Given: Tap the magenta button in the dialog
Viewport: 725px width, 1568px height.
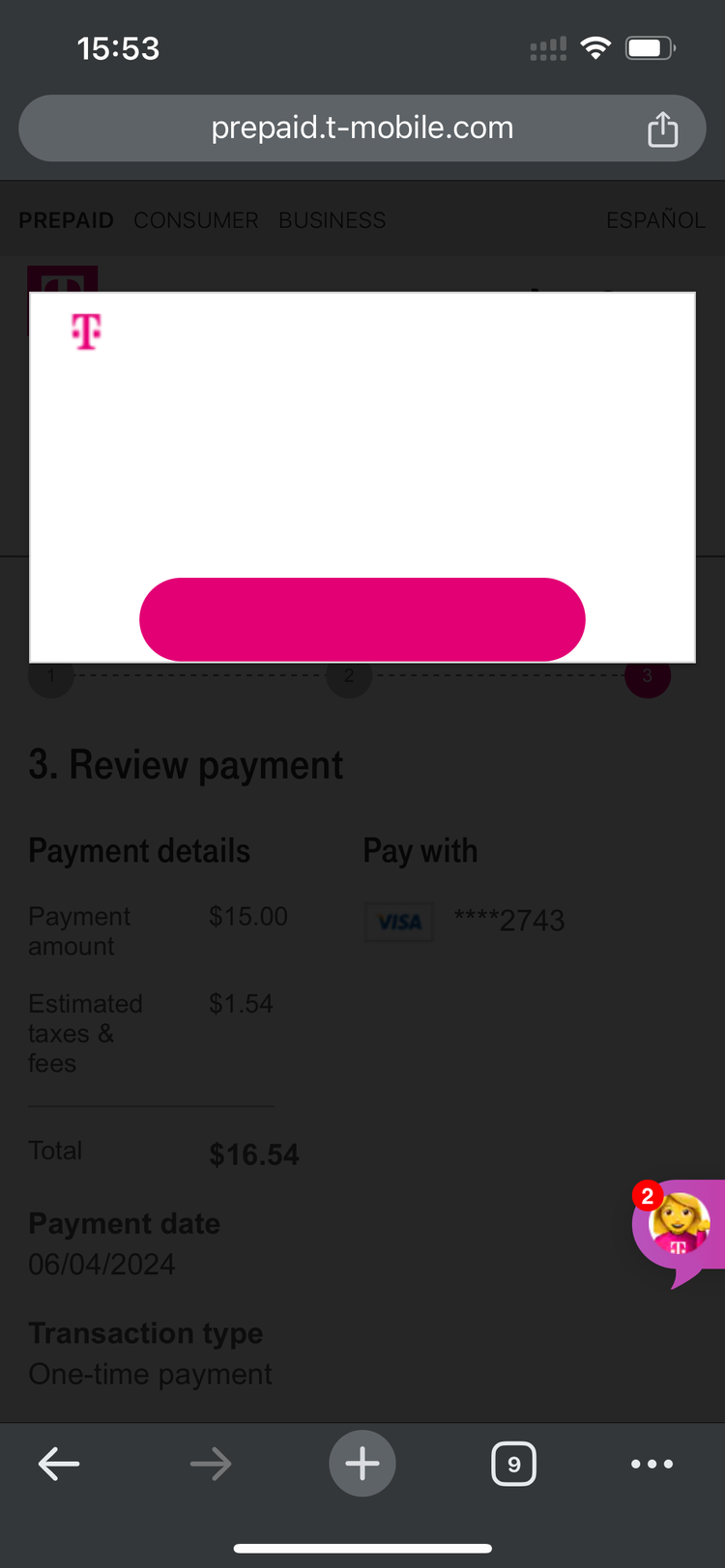Looking at the screenshot, I should 362,619.
